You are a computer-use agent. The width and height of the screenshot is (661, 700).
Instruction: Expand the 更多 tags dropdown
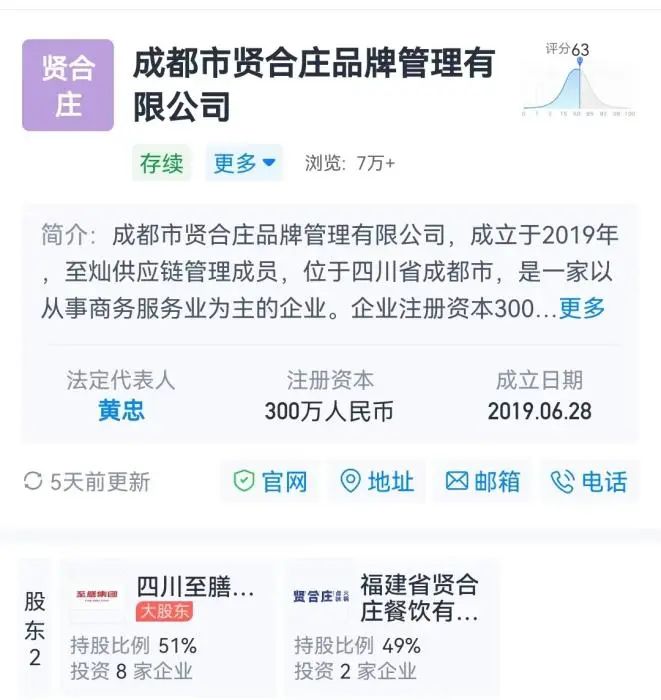tap(244, 163)
